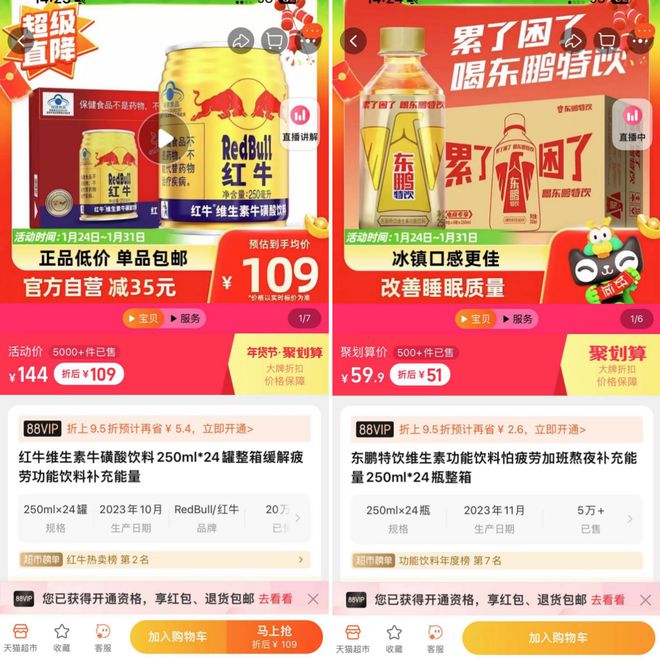The width and height of the screenshot is (660, 663).
Task: Open 88VIP offer saving ¥5.4
Action: (x=165, y=429)
